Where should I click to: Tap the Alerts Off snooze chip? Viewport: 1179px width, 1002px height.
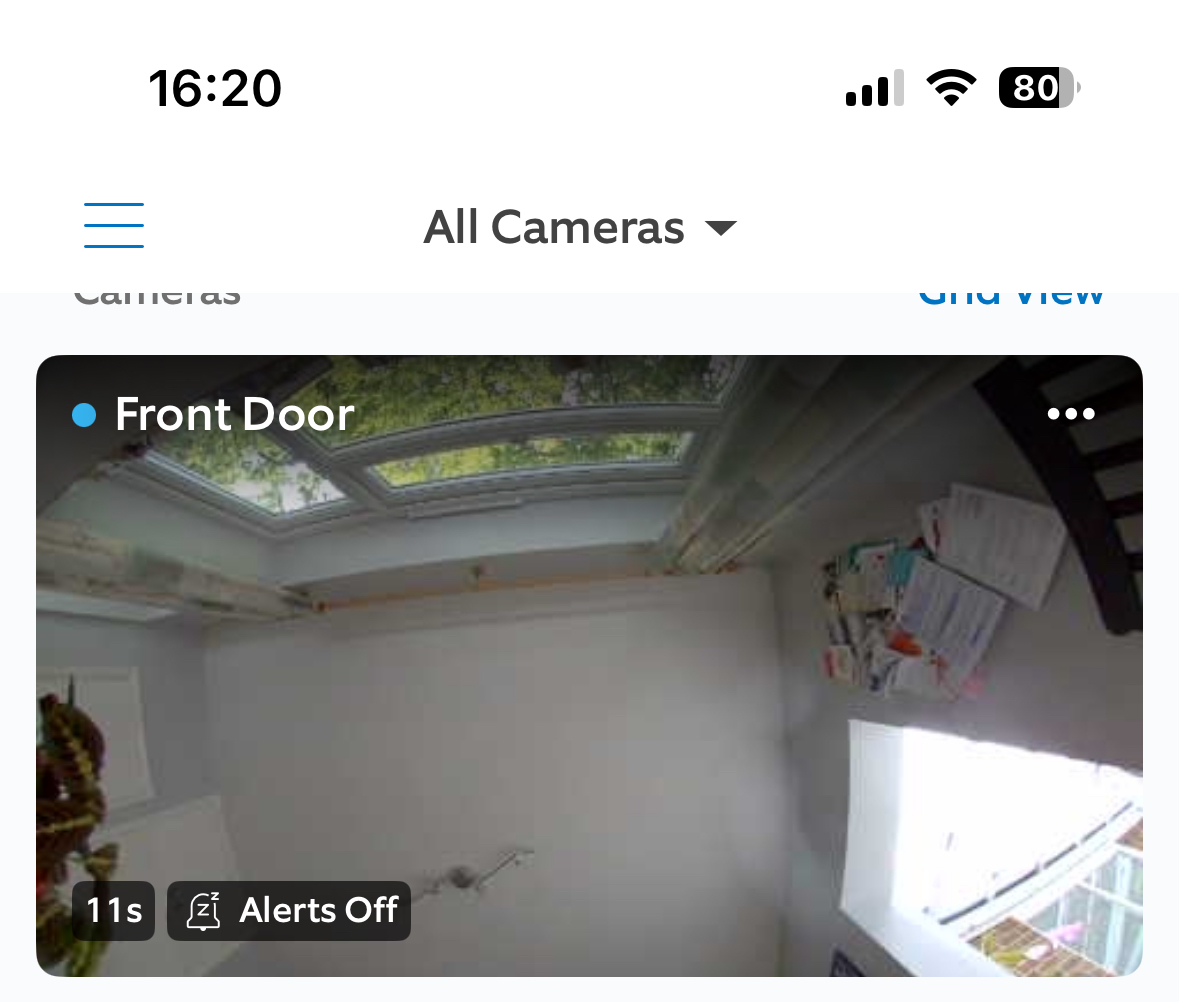click(289, 911)
